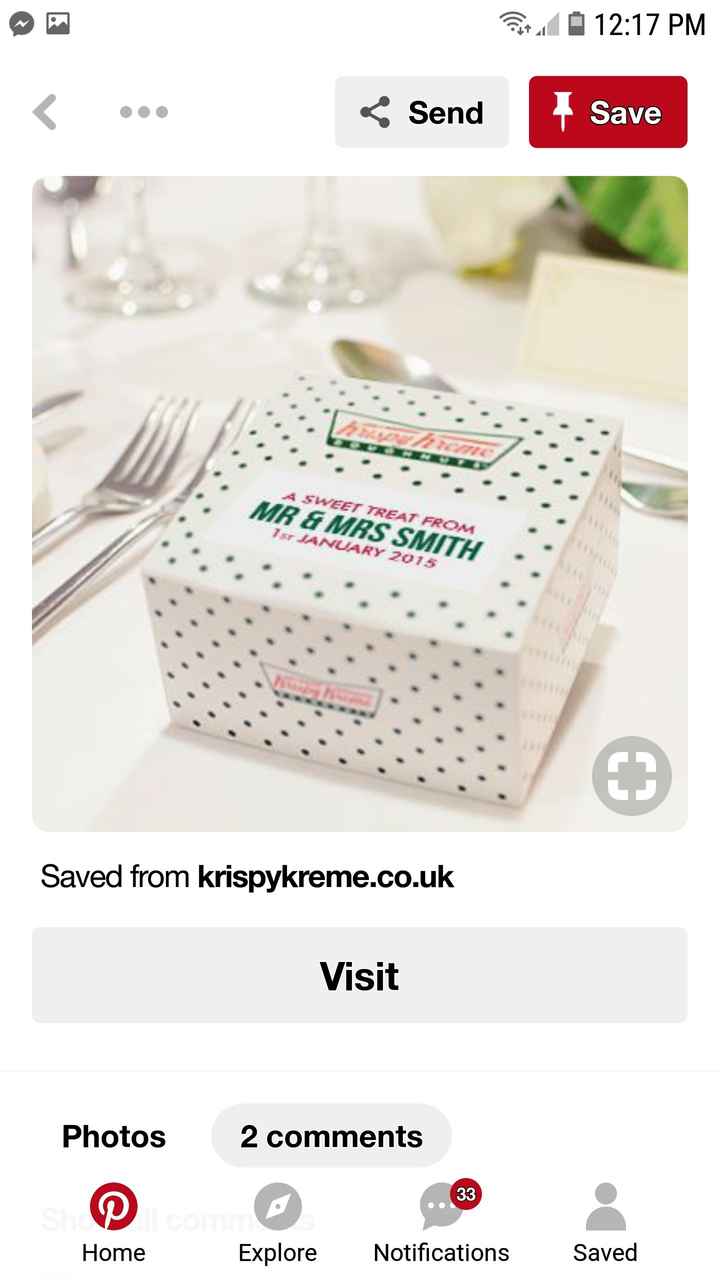The width and height of the screenshot is (720, 1280).
Task: Start visual search on the pin image
Action: [631, 775]
